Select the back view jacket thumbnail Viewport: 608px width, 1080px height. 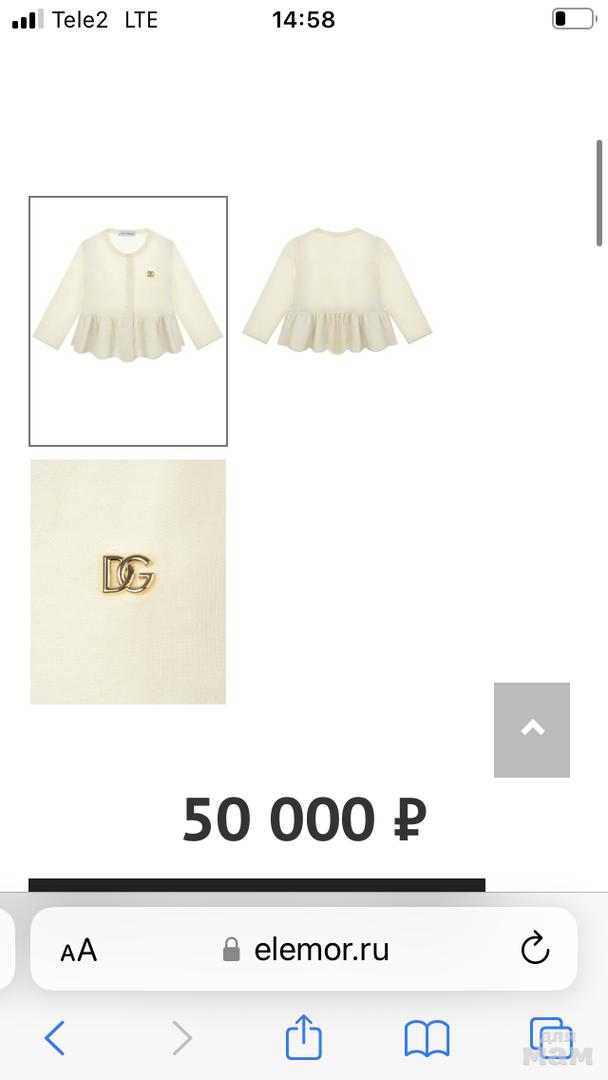pos(337,290)
